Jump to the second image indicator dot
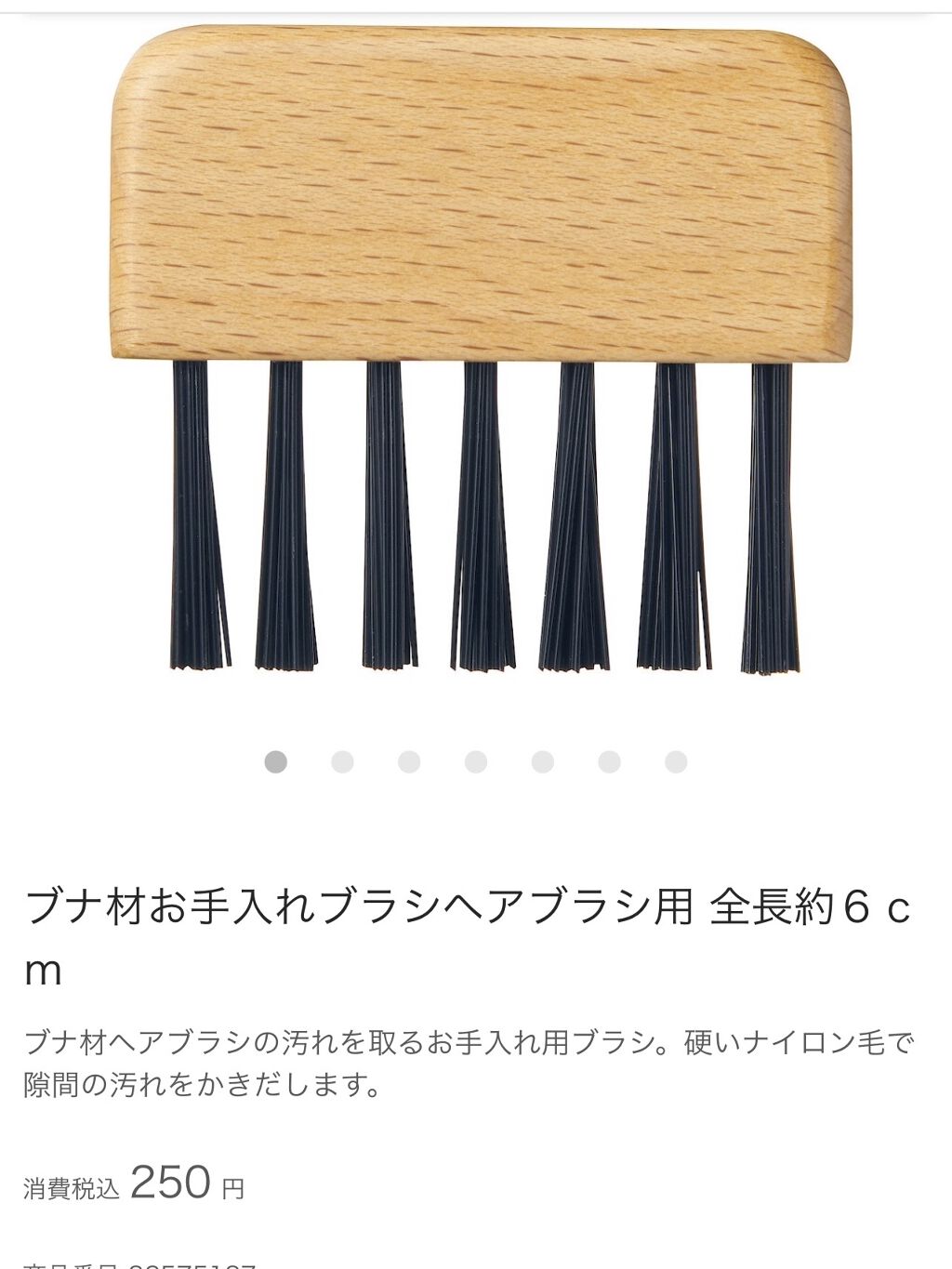 click(x=342, y=762)
